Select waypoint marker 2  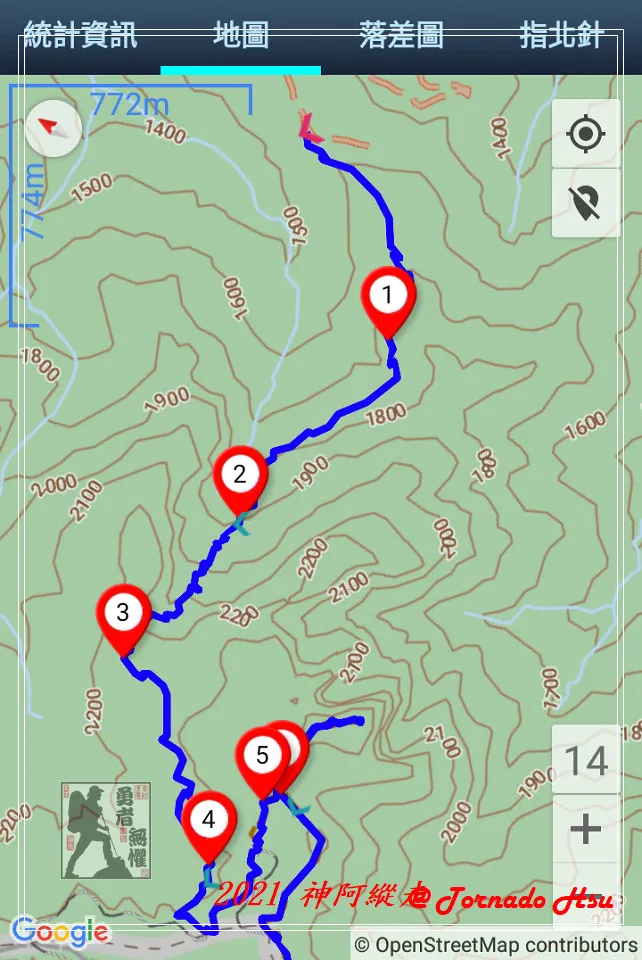pos(240,475)
